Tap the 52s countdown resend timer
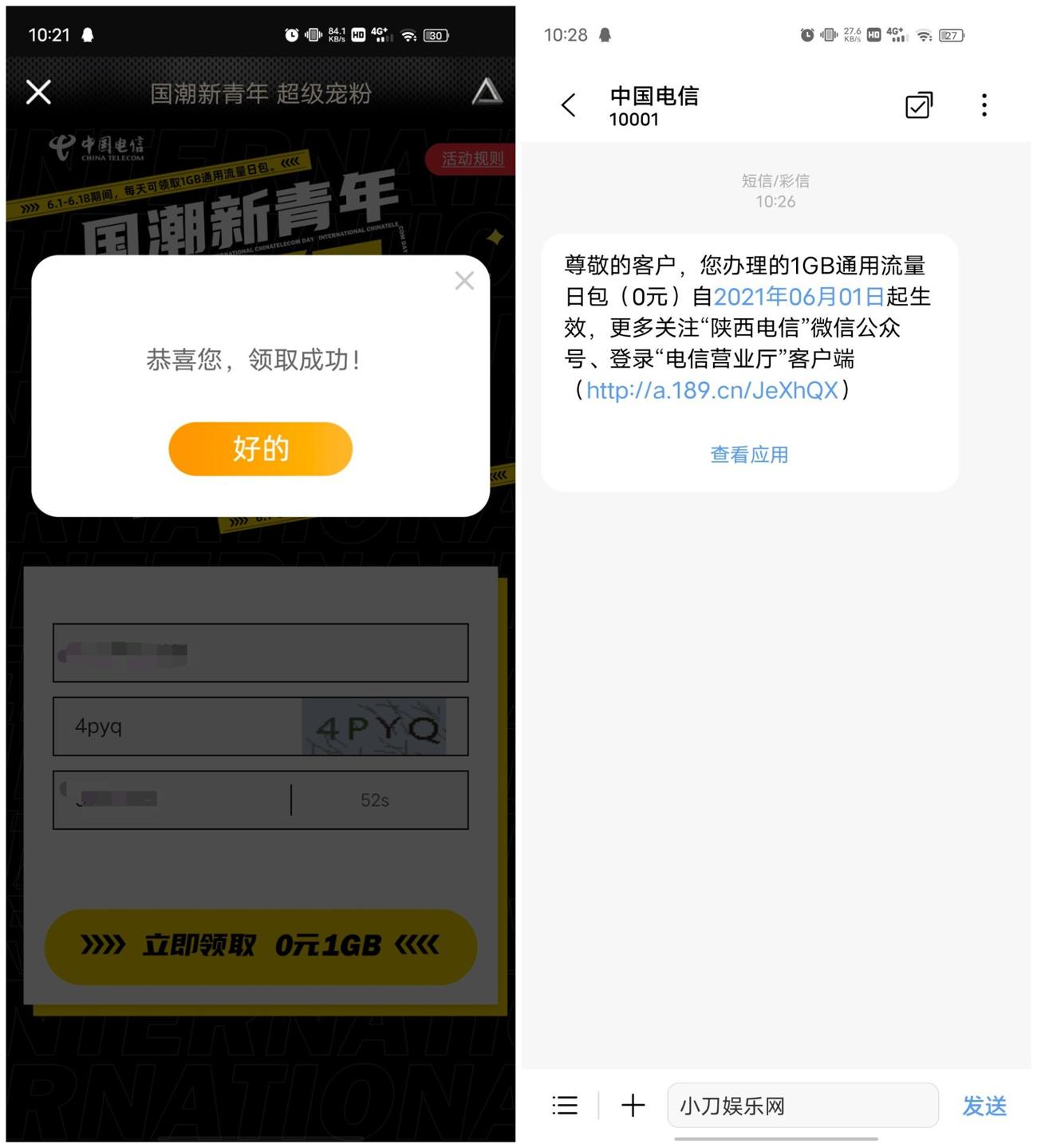1037x1148 pixels. (376, 799)
